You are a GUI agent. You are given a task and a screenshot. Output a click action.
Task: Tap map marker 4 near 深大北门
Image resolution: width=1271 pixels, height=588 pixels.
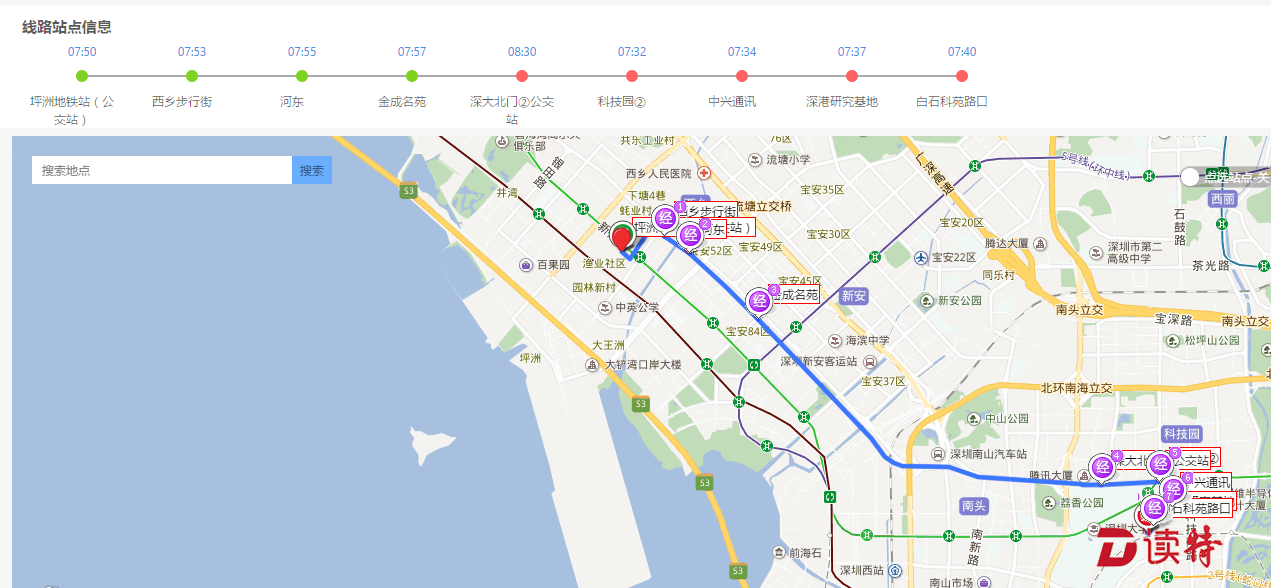click(x=1103, y=467)
